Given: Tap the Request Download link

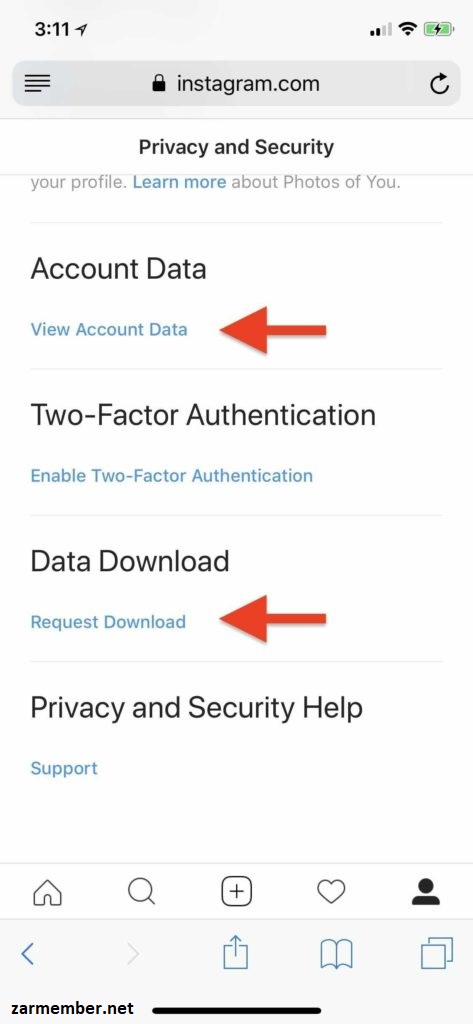Looking at the screenshot, I should 108,622.
